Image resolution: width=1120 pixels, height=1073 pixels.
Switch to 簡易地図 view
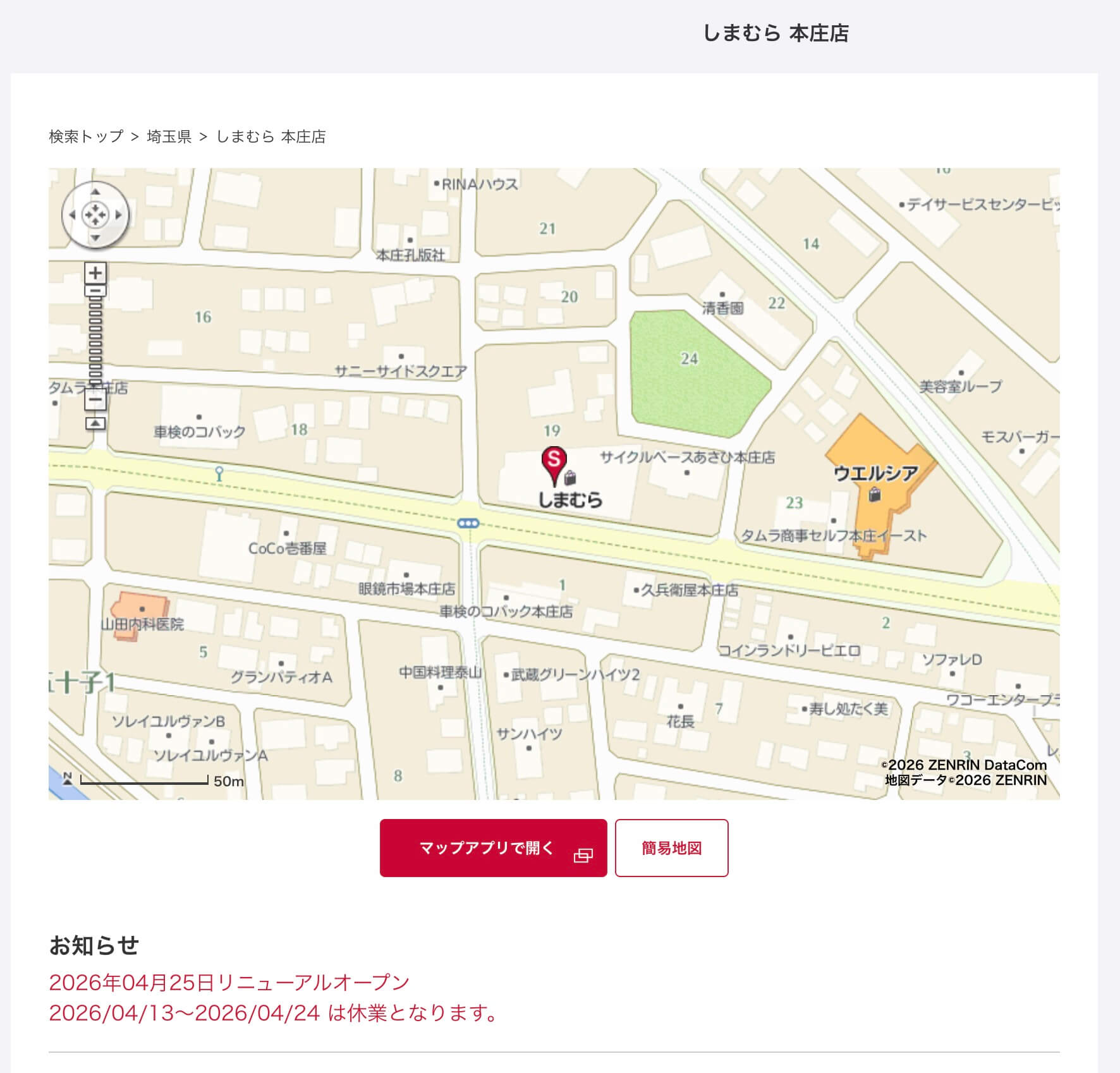[x=671, y=848]
